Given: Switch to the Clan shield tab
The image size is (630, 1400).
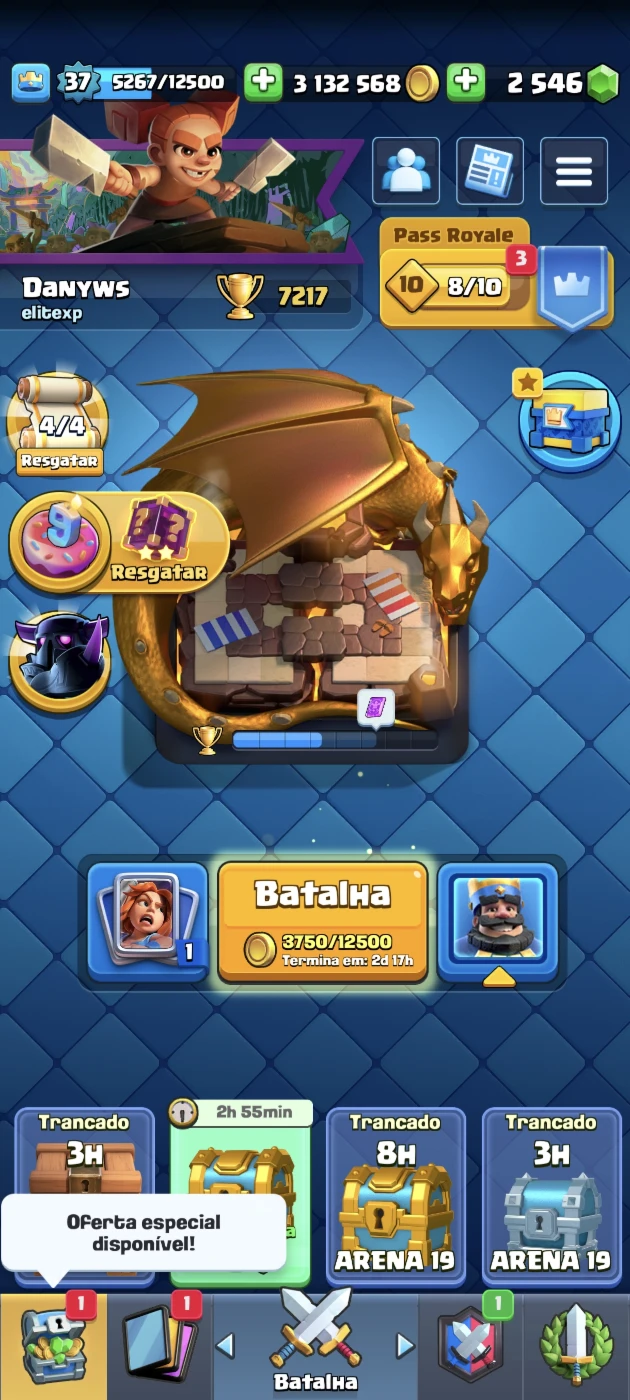Looking at the screenshot, I should tap(470, 1346).
